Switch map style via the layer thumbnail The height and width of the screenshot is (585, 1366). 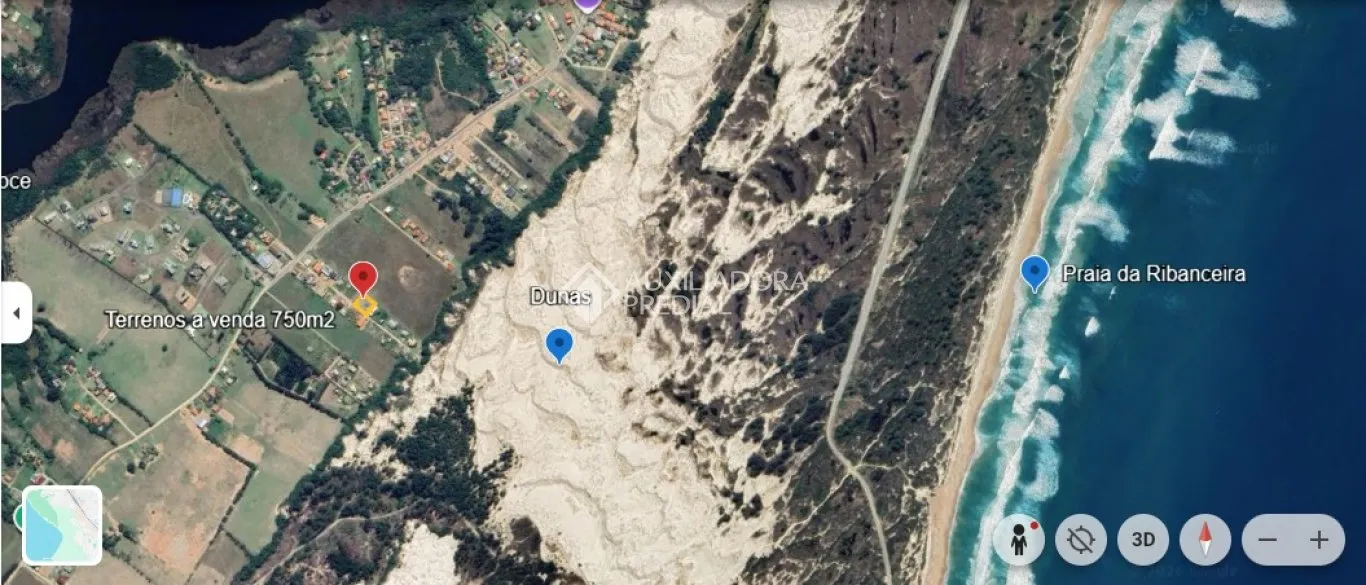coord(62,526)
